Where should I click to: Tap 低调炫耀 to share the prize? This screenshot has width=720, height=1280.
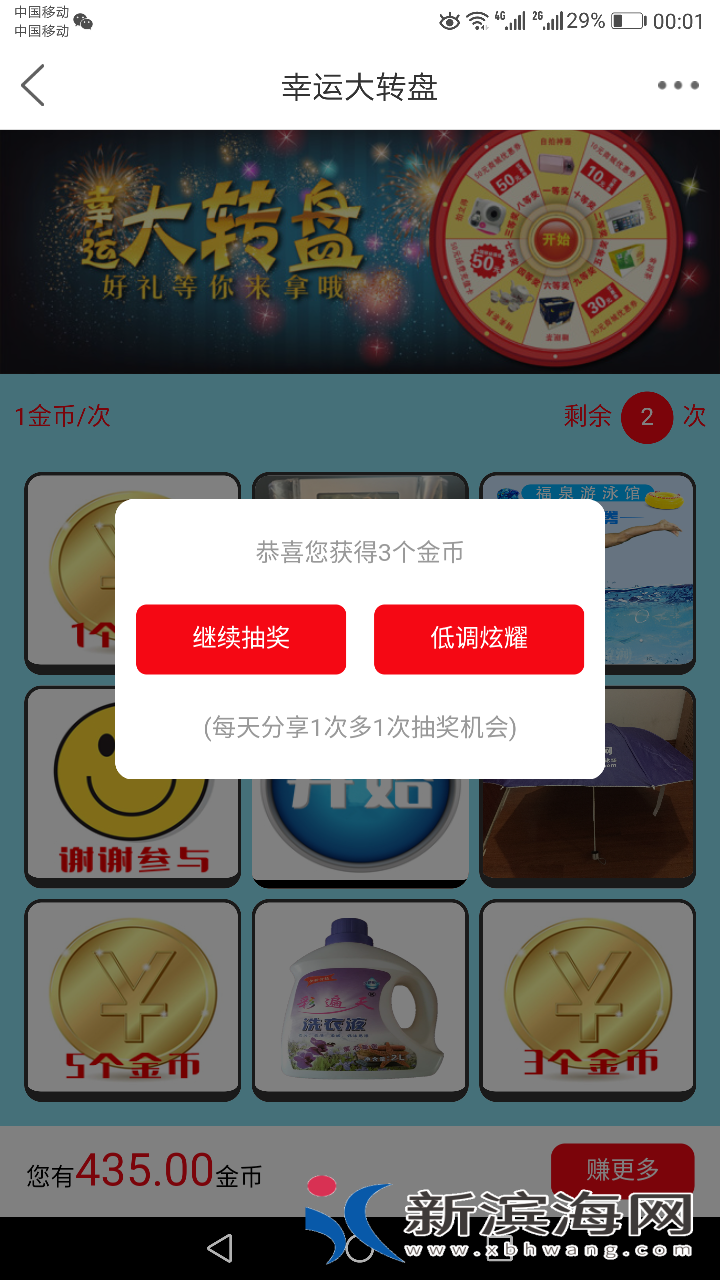tap(479, 639)
